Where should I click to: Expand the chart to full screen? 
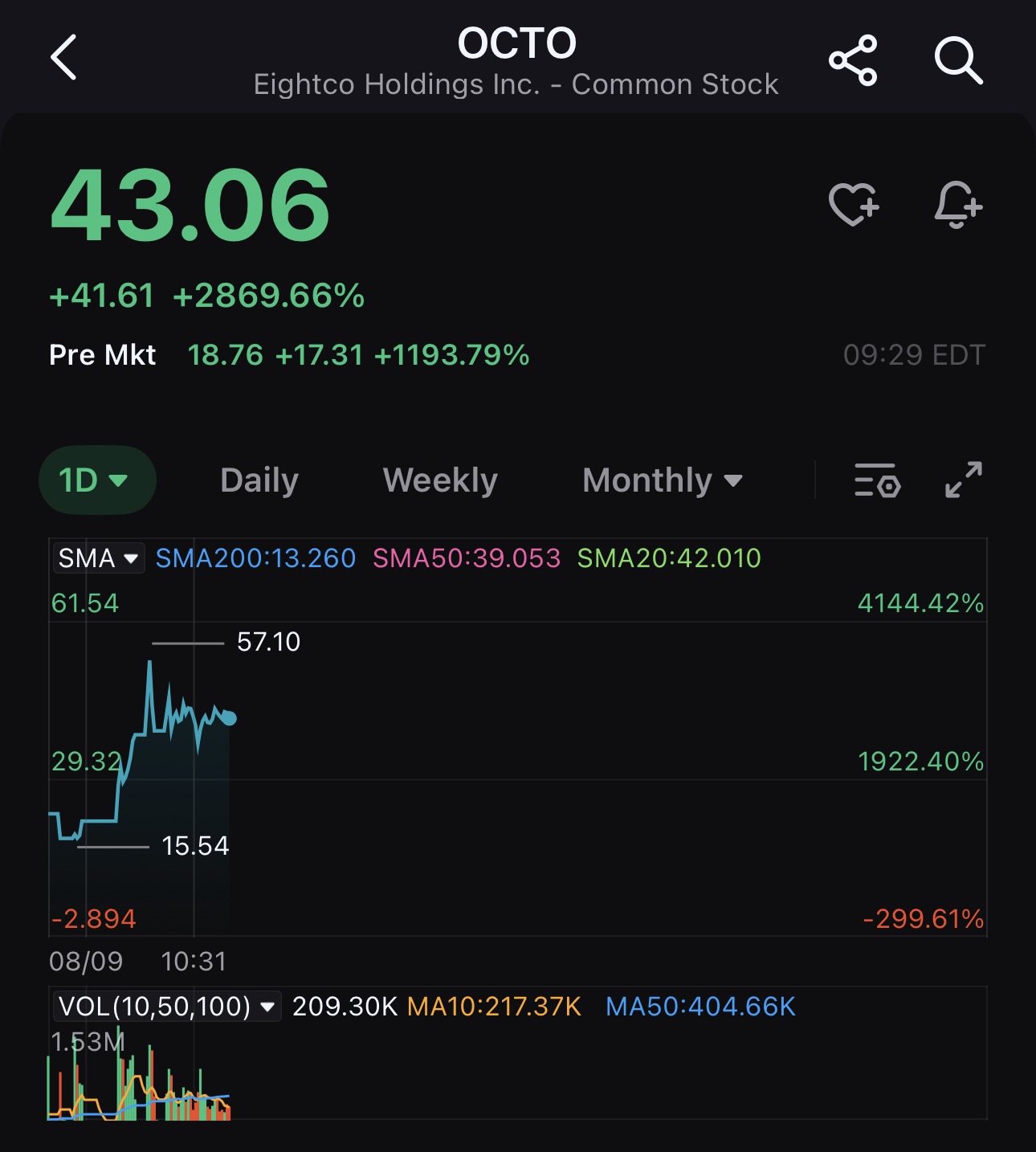[963, 480]
